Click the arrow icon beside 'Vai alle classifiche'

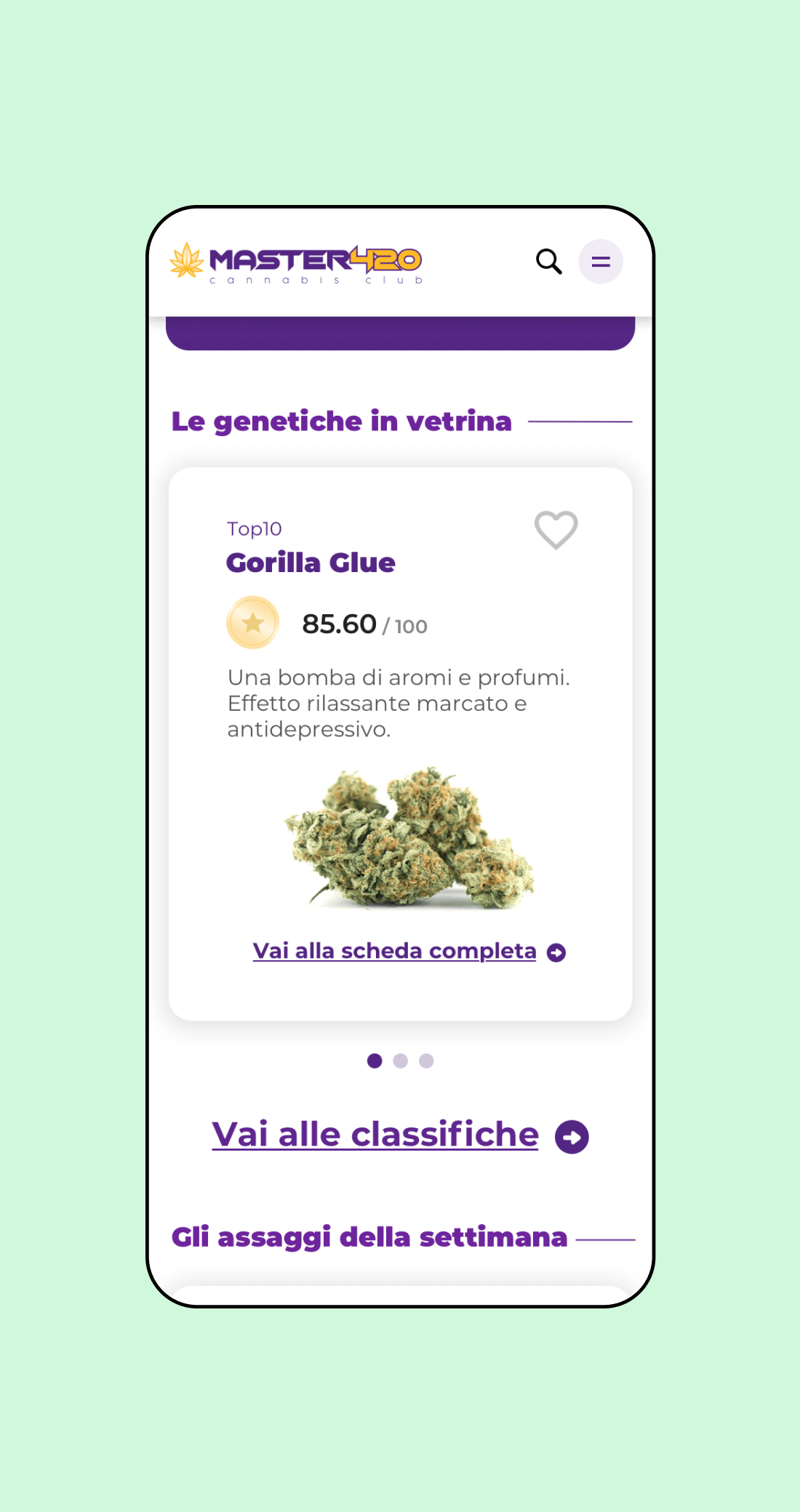coord(572,1135)
